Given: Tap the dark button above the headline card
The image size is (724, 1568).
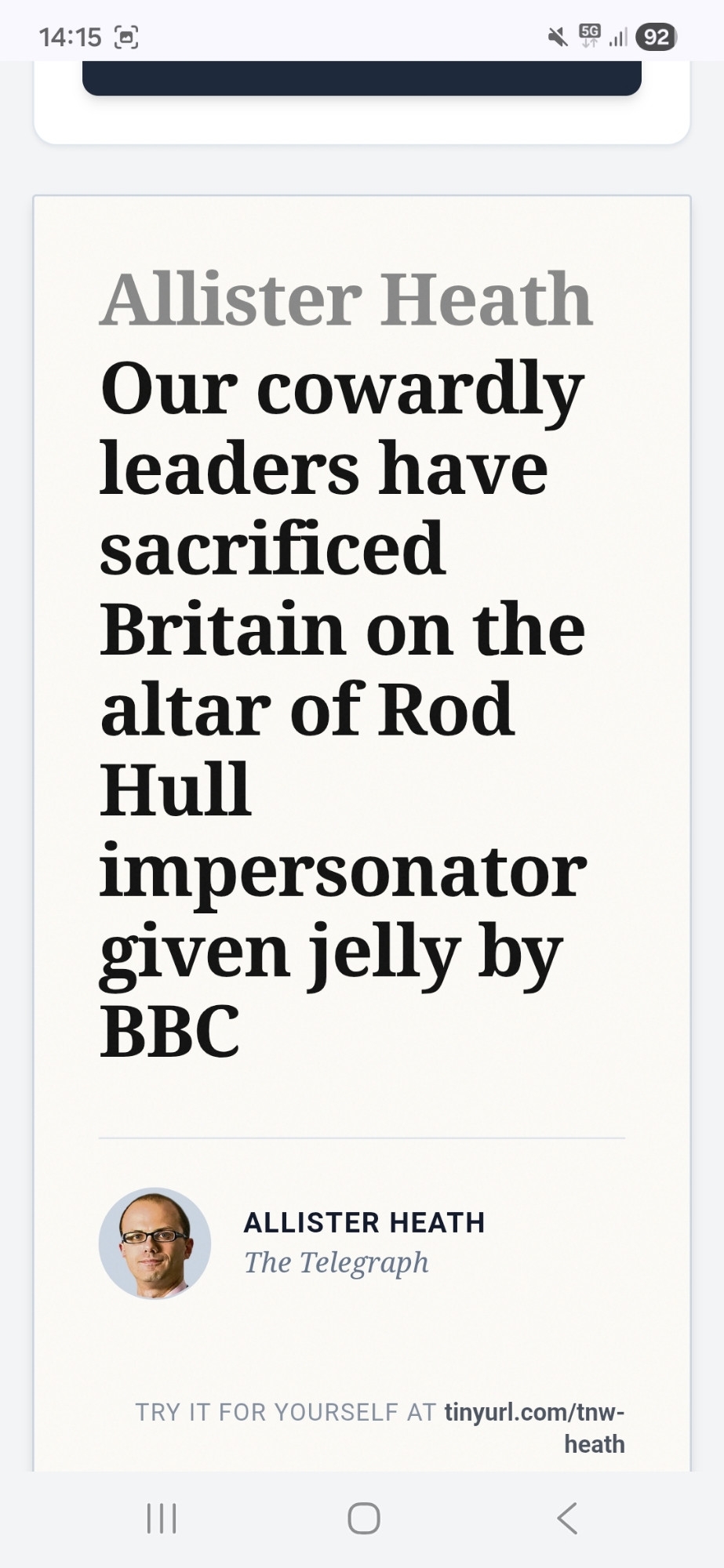Looking at the screenshot, I should point(362,78).
